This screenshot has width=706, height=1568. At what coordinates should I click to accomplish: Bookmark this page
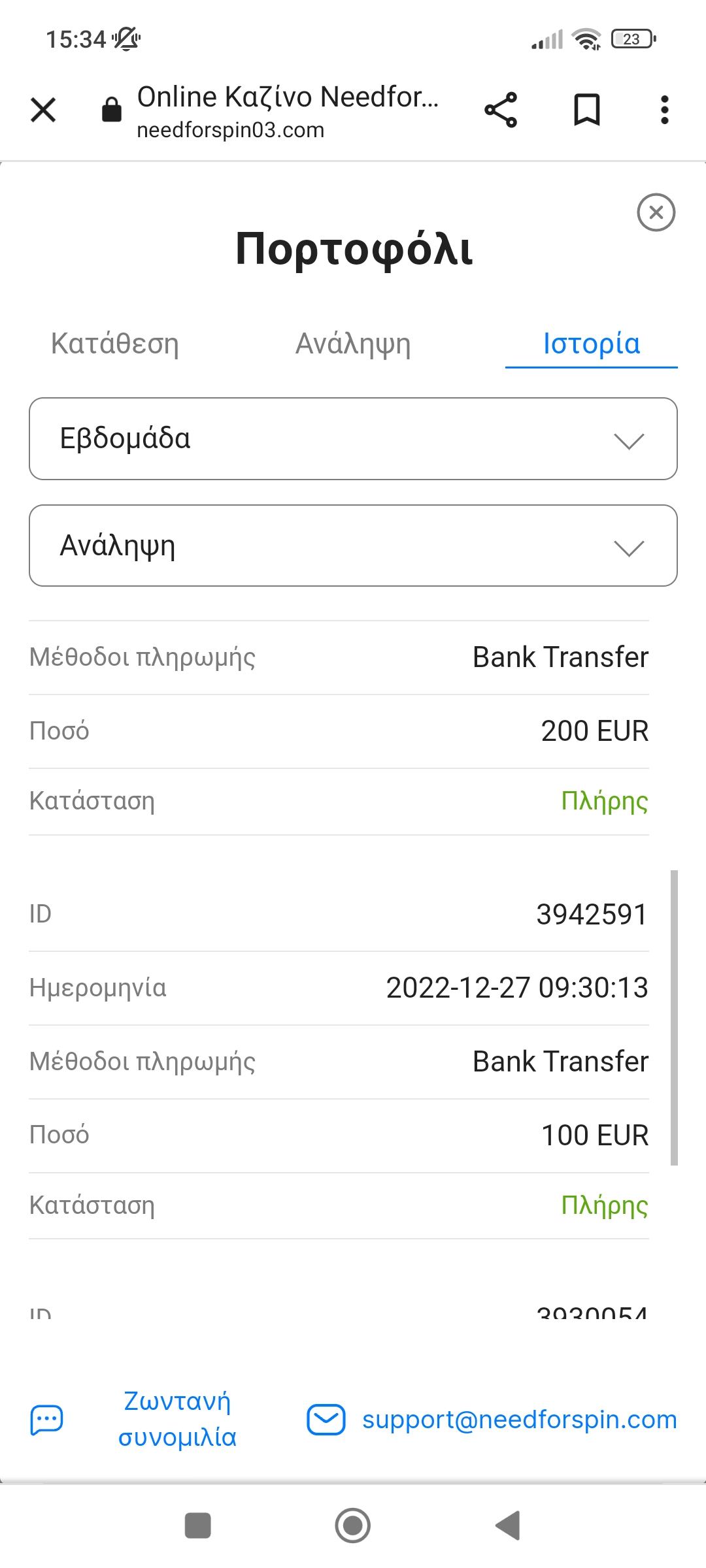pyautogui.click(x=586, y=110)
